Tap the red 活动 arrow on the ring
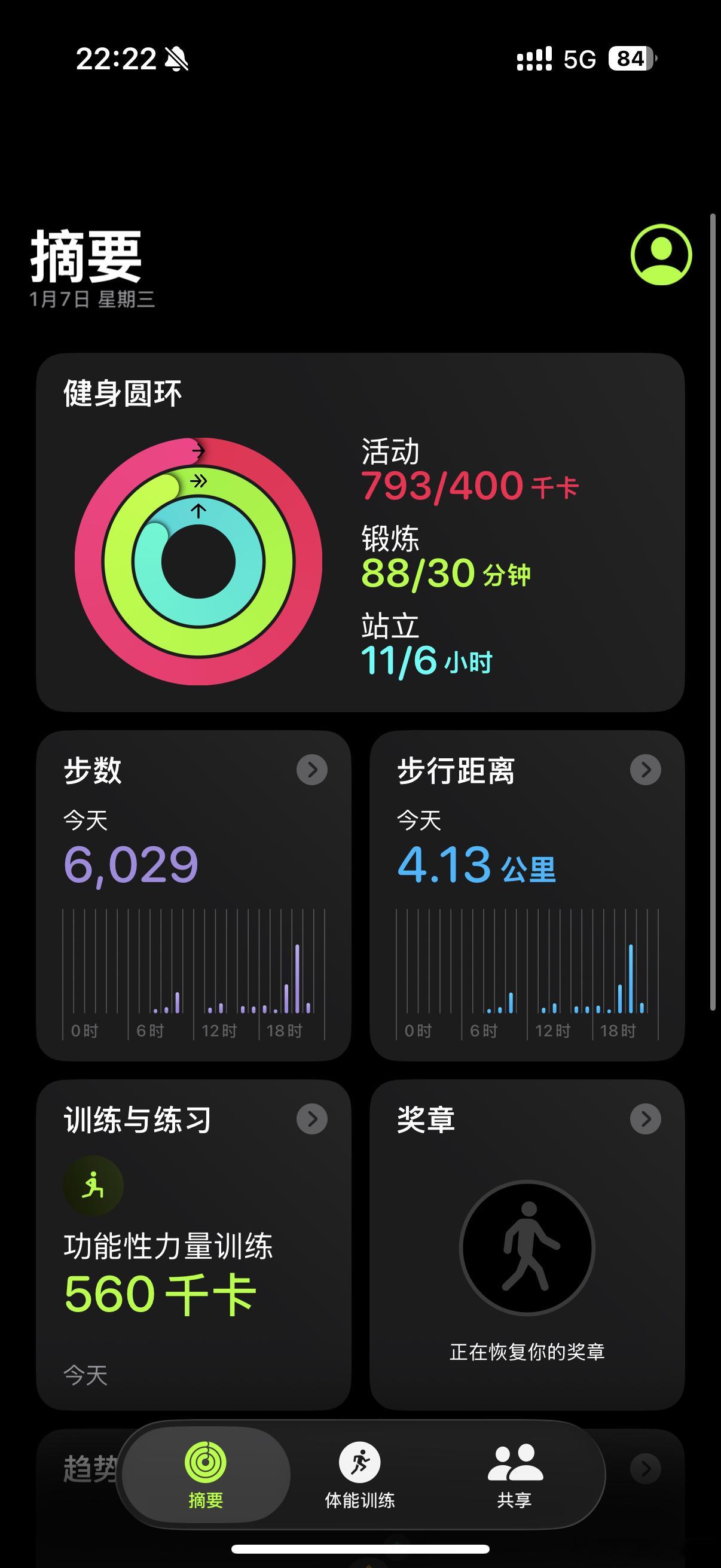This screenshot has height=1568, width=721. (x=199, y=452)
